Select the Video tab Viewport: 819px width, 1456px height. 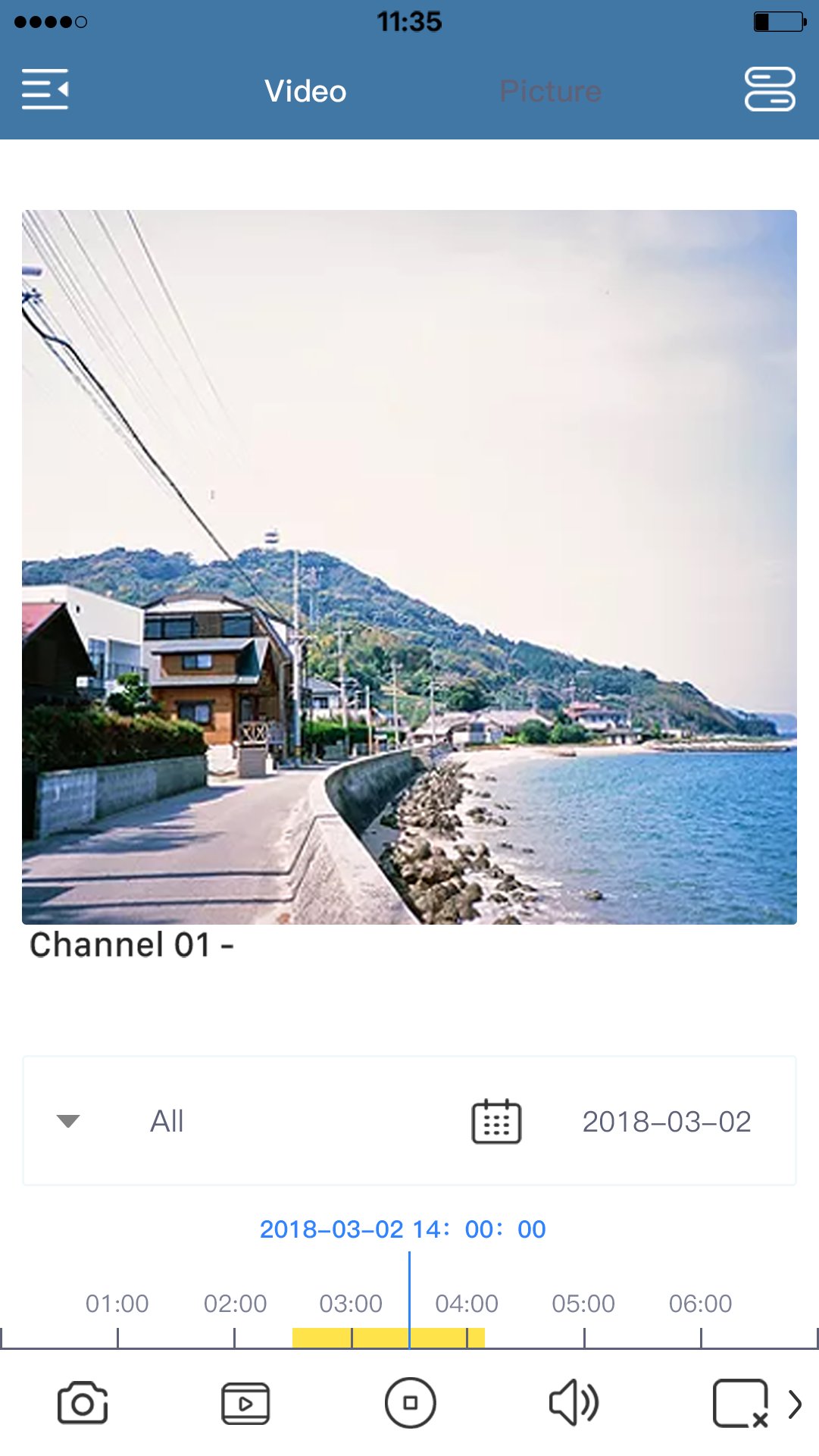(305, 90)
